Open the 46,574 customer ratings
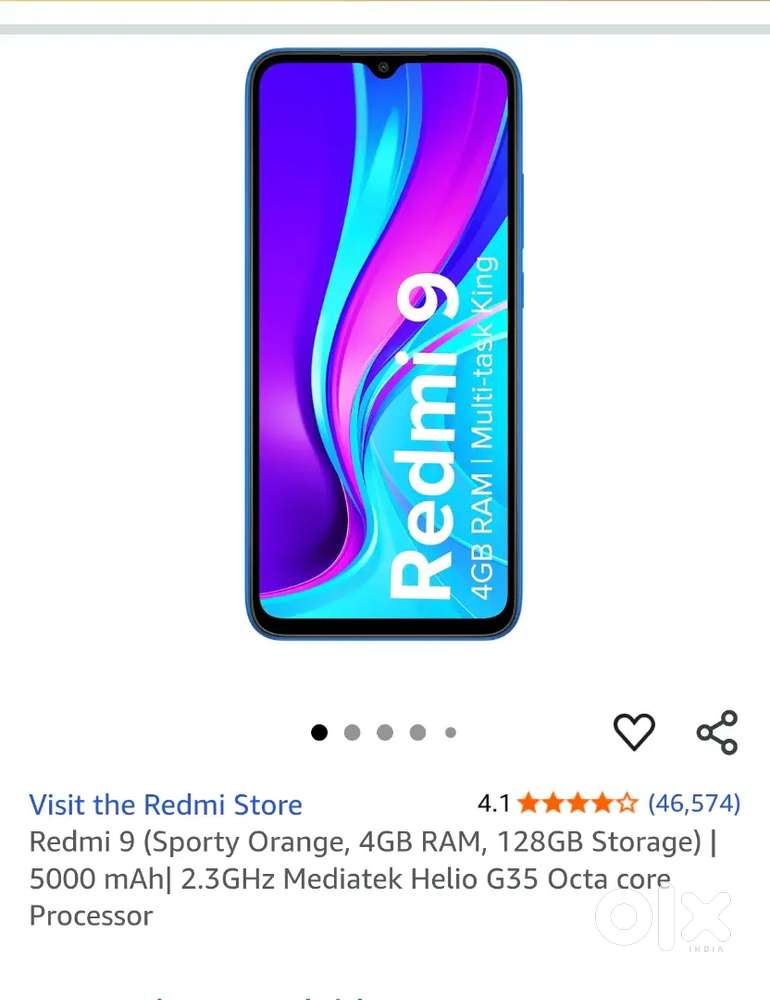This screenshot has height=1000, width=770. tap(694, 802)
